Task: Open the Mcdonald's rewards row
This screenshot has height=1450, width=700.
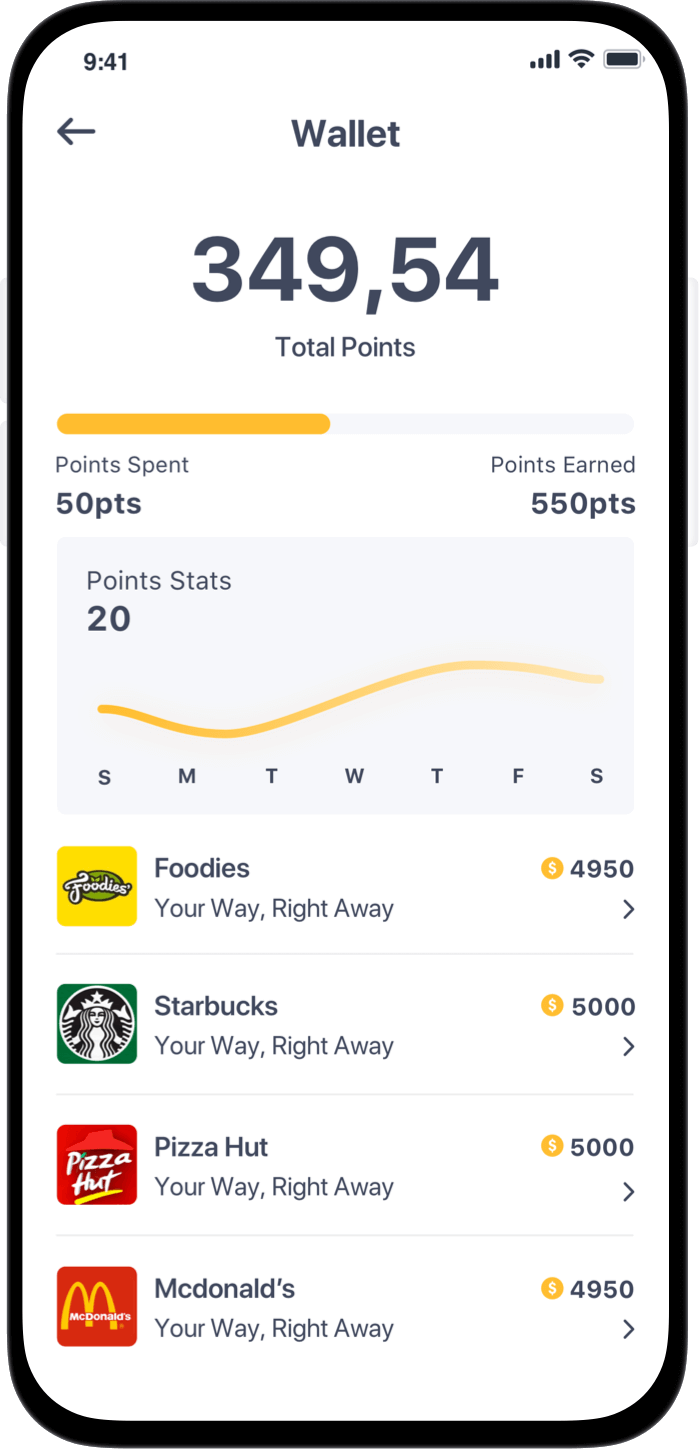Action: (x=345, y=1307)
